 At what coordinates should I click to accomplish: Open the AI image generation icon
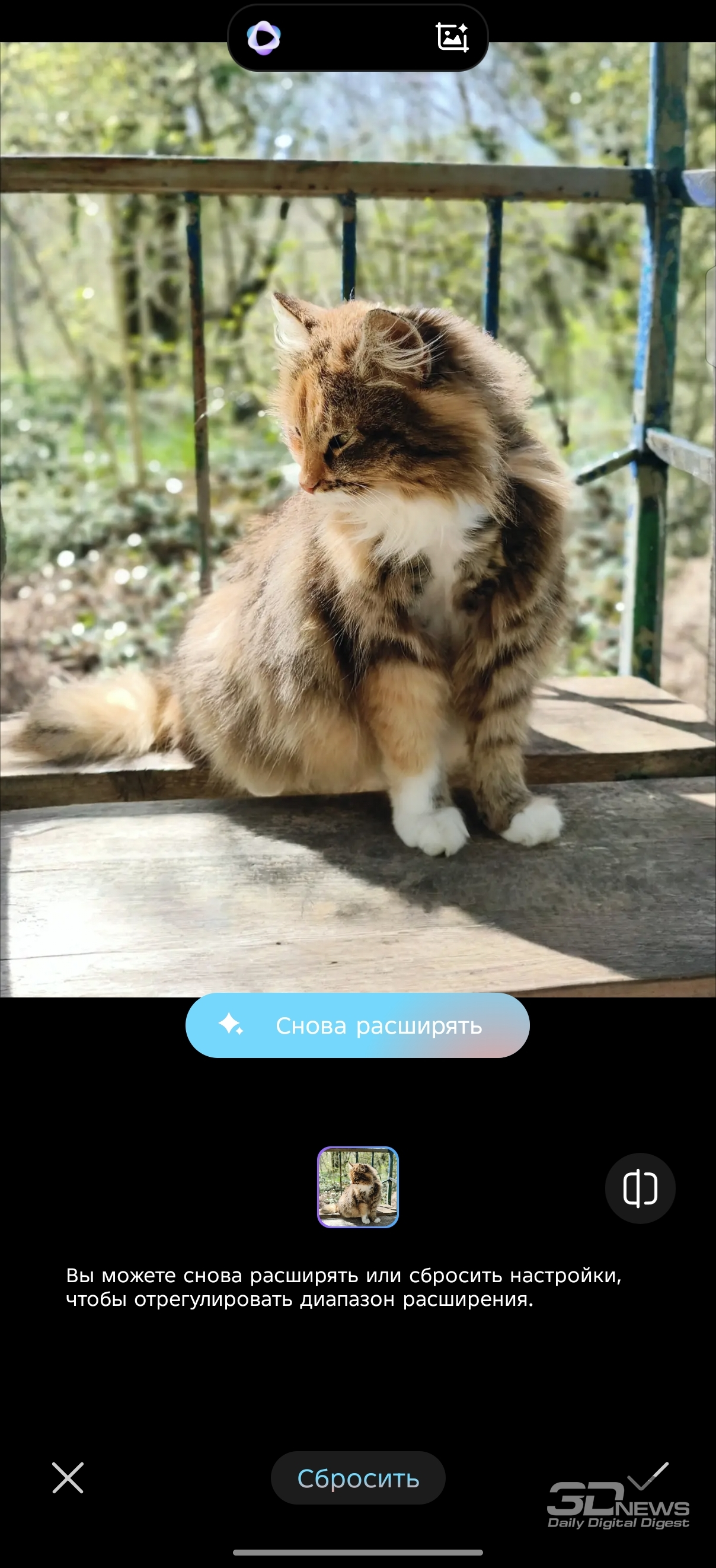click(x=452, y=37)
